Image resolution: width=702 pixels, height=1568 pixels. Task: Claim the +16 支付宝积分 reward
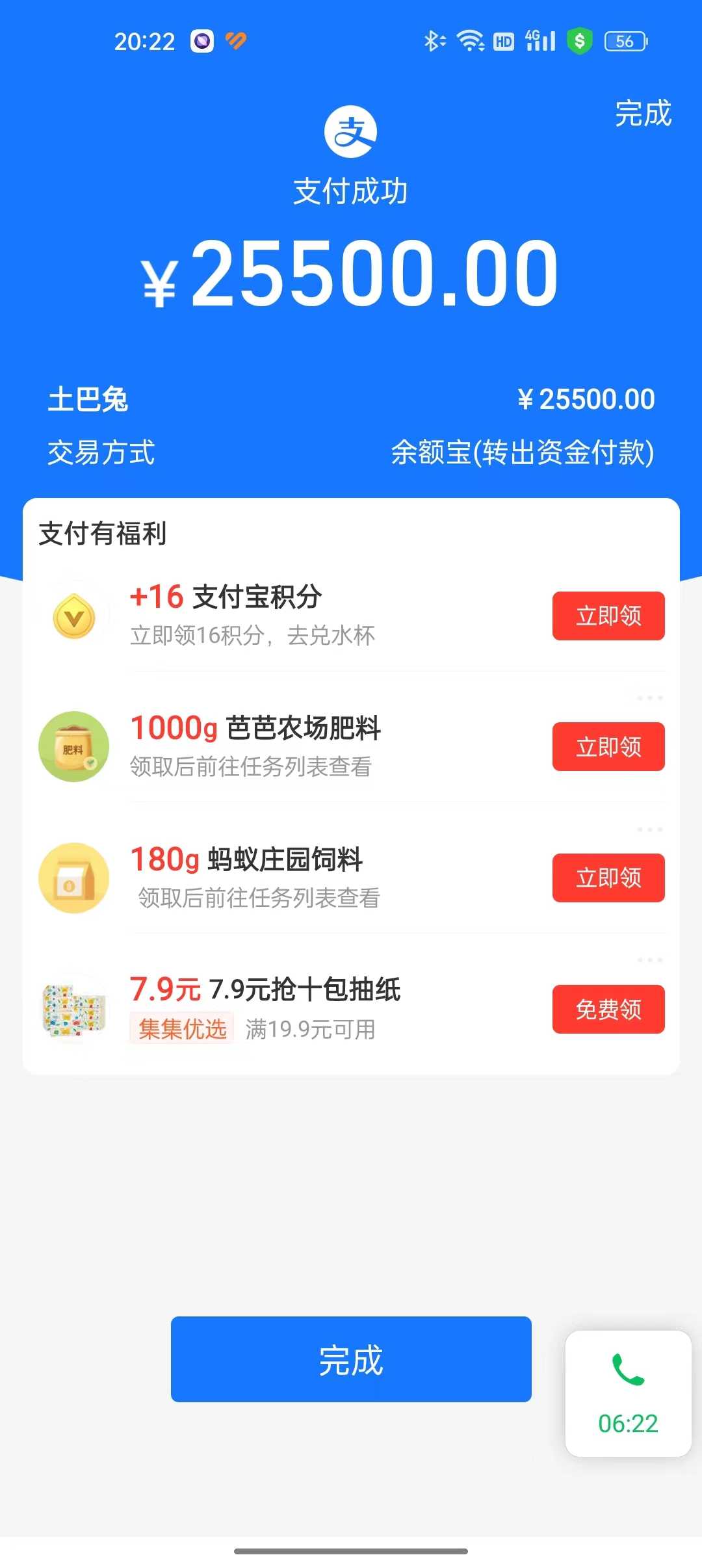(608, 616)
